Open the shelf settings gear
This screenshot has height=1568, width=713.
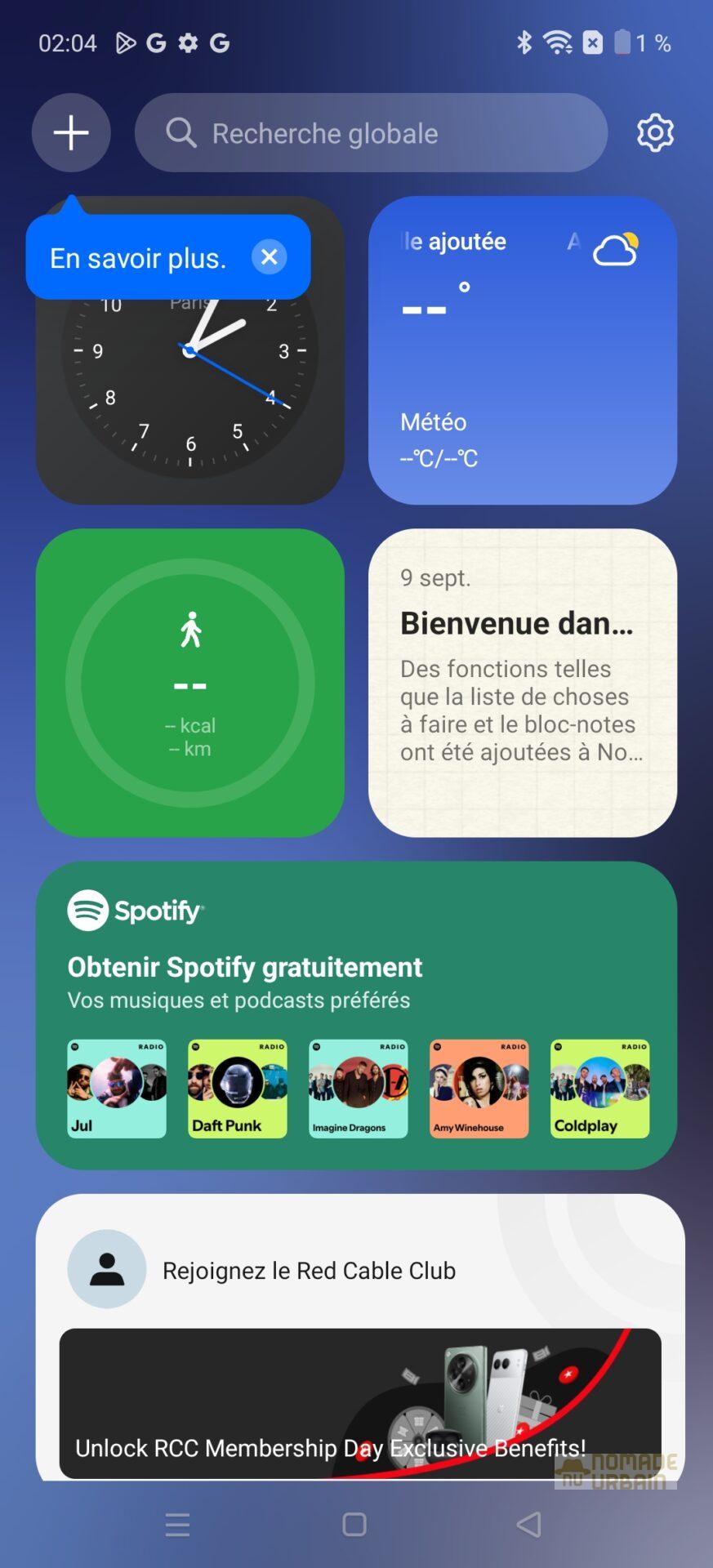tap(655, 132)
